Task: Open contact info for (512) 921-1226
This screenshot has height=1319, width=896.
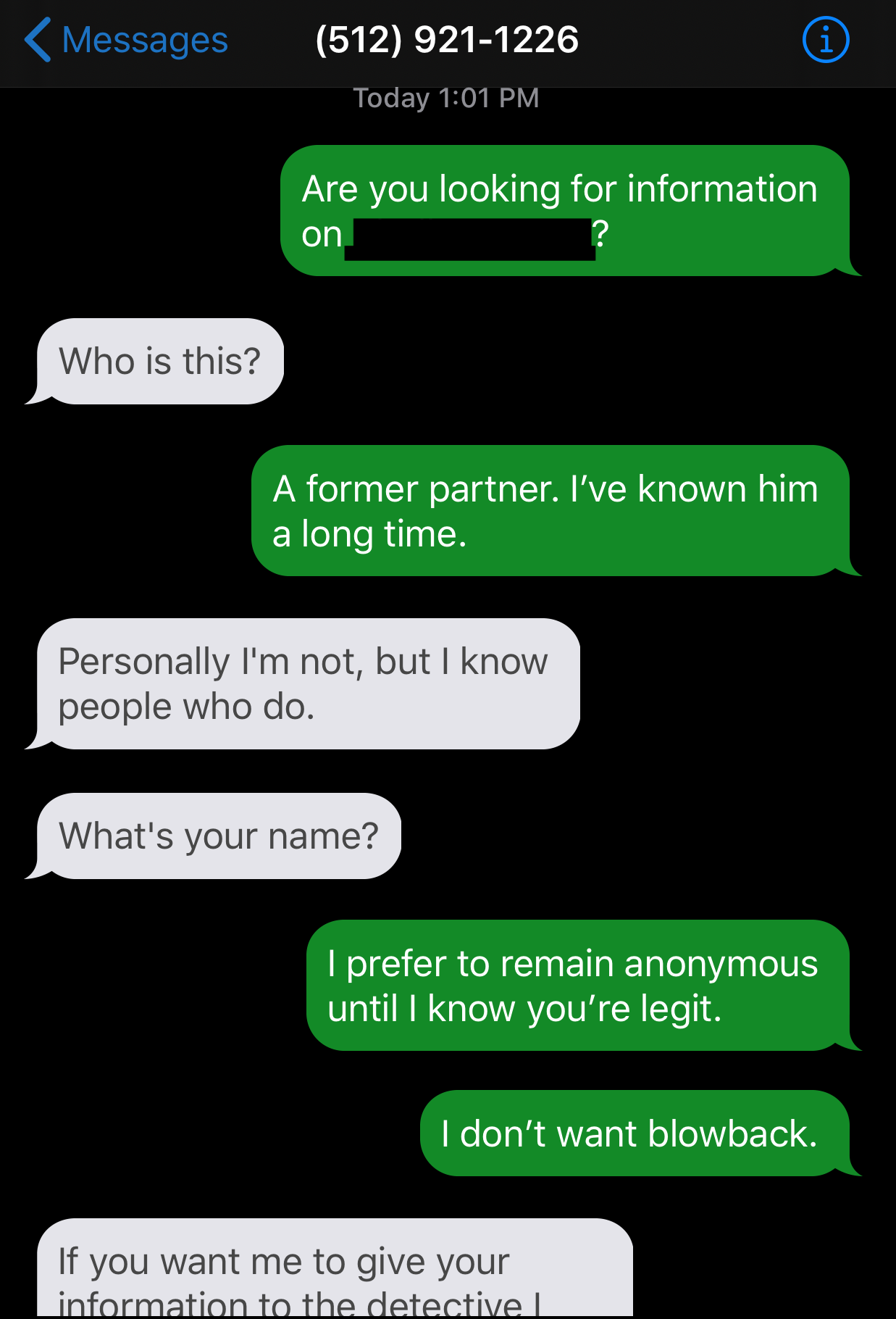Action: click(825, 40)
